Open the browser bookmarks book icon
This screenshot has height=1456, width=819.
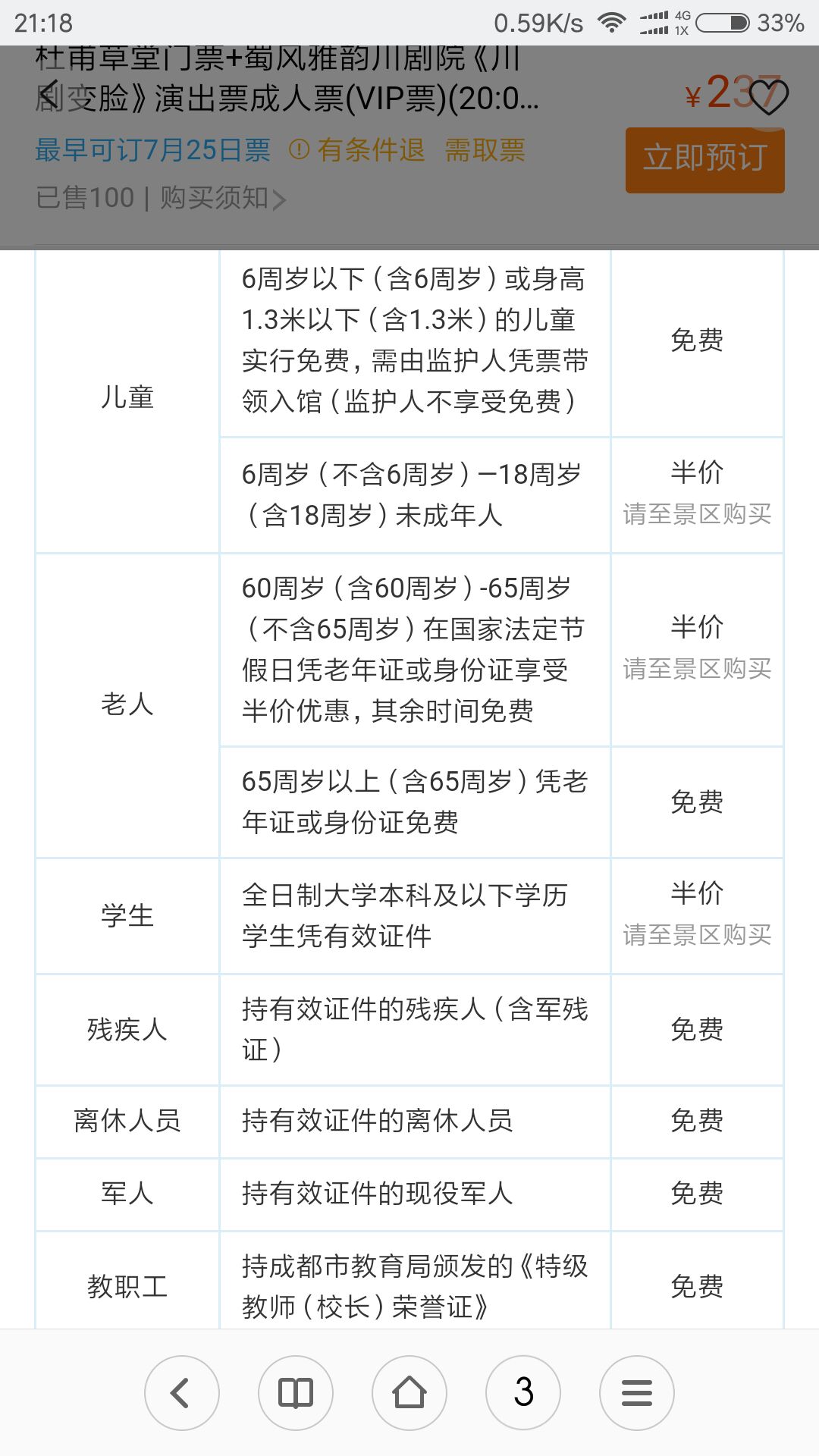296,1392
